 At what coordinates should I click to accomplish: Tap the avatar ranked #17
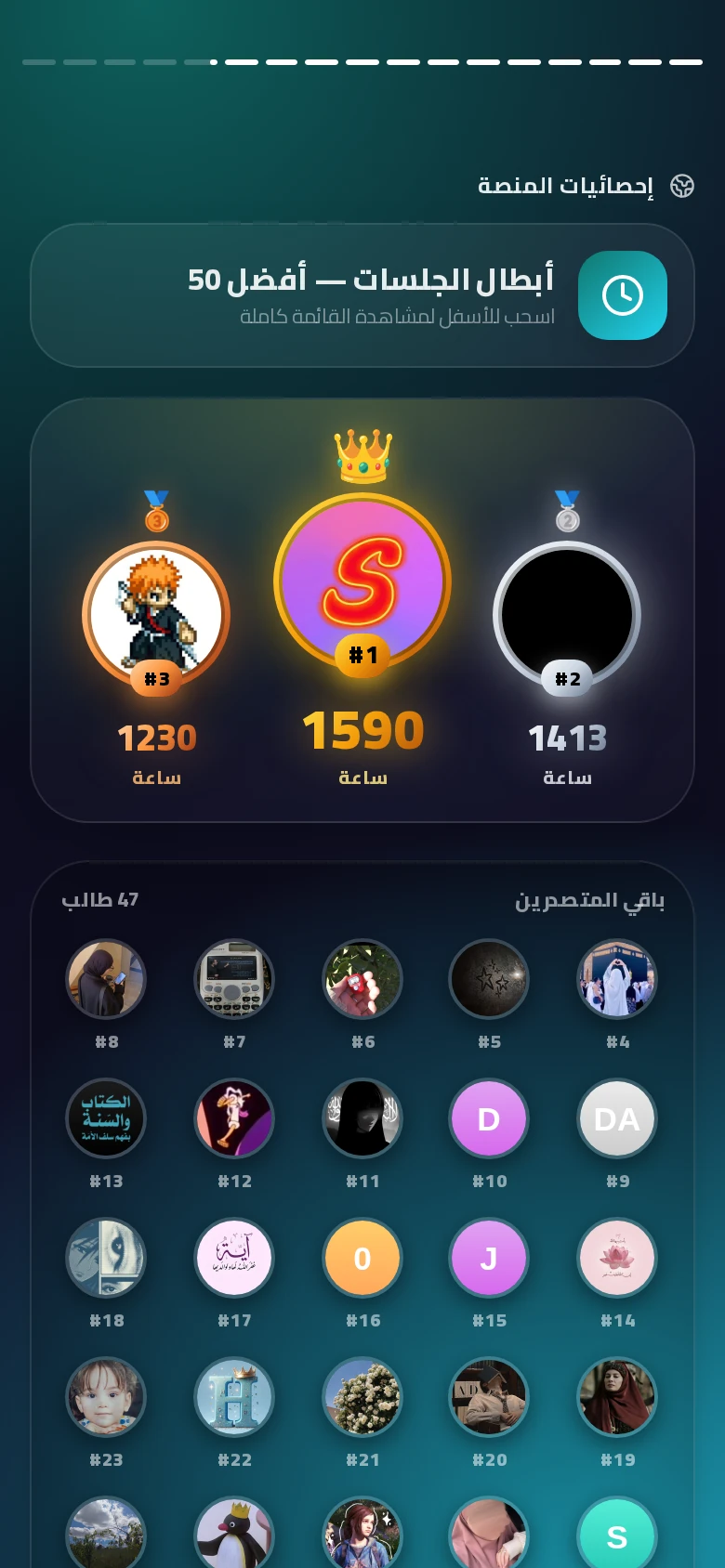coord(234,1258)
